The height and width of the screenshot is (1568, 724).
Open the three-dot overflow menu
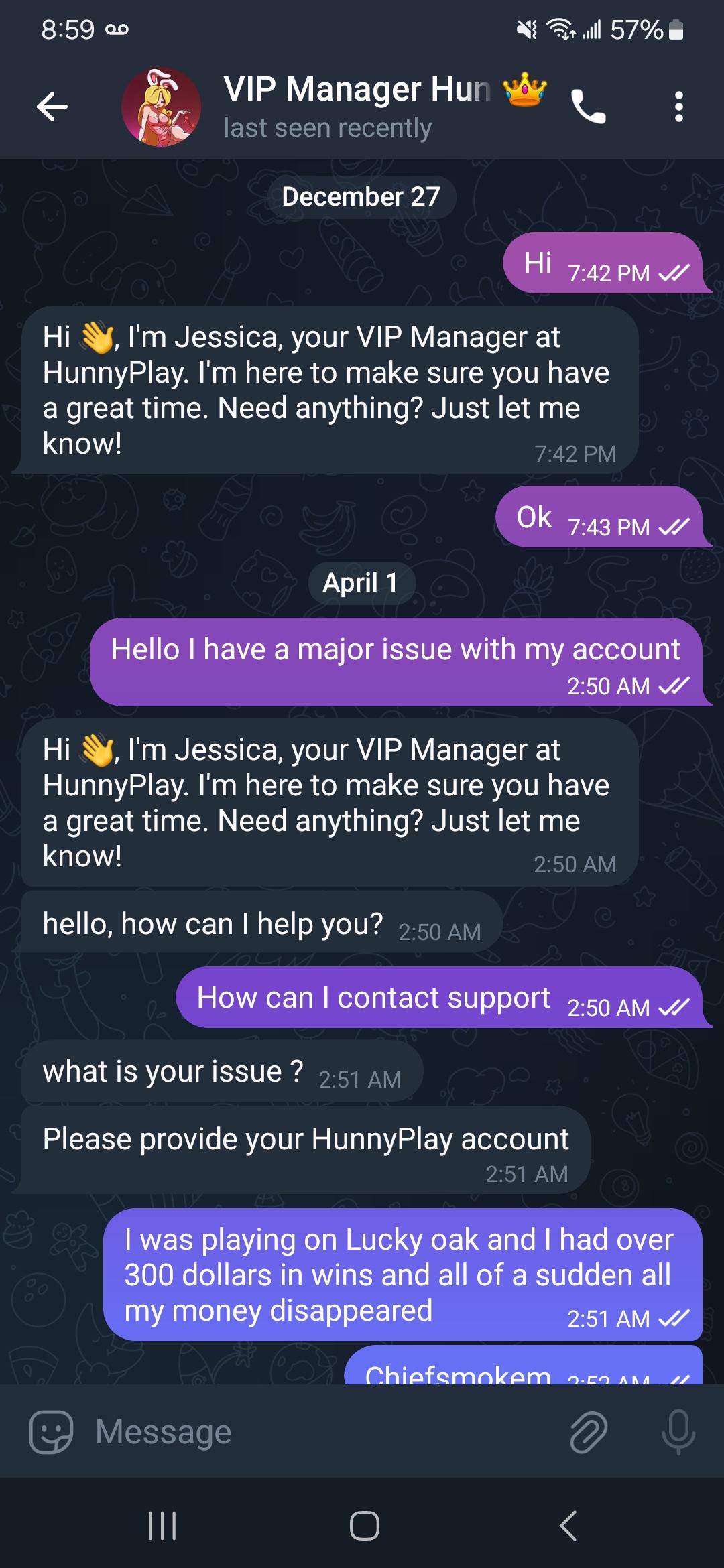point(678,107)
